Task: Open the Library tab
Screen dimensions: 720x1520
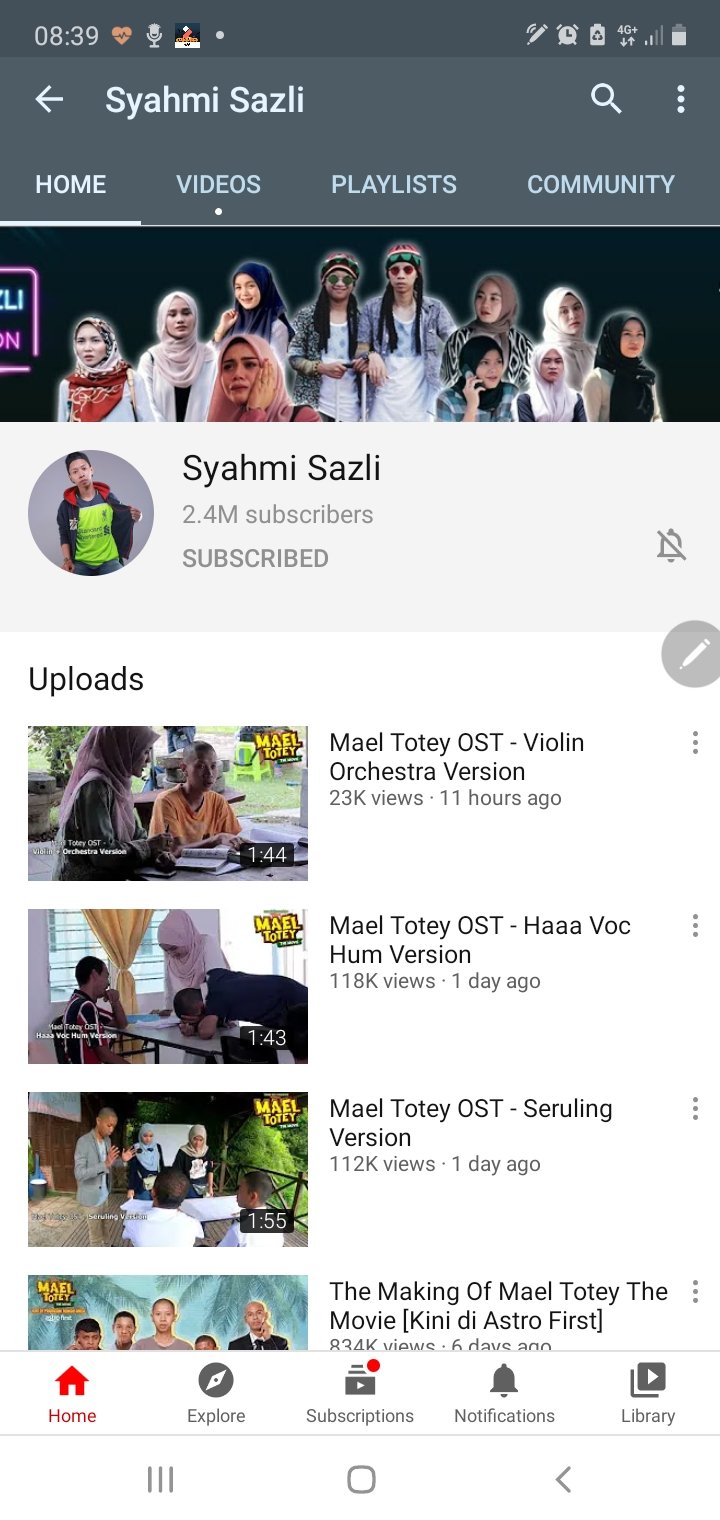Action: click(x=648, y=1394)
